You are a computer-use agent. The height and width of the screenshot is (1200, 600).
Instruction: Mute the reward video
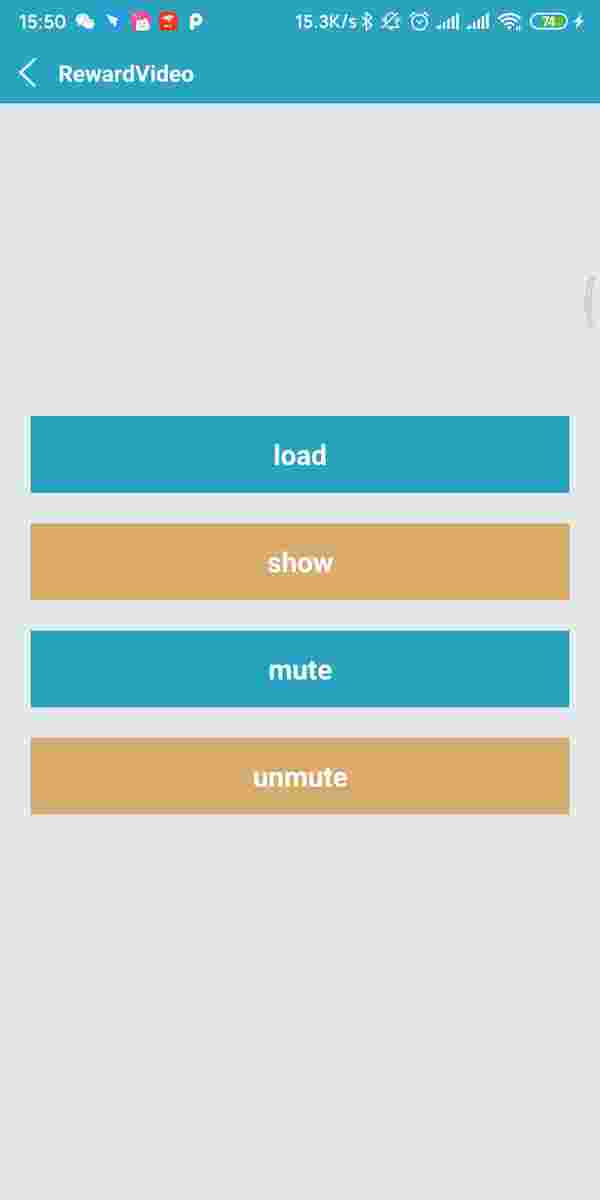pos(300,669)
